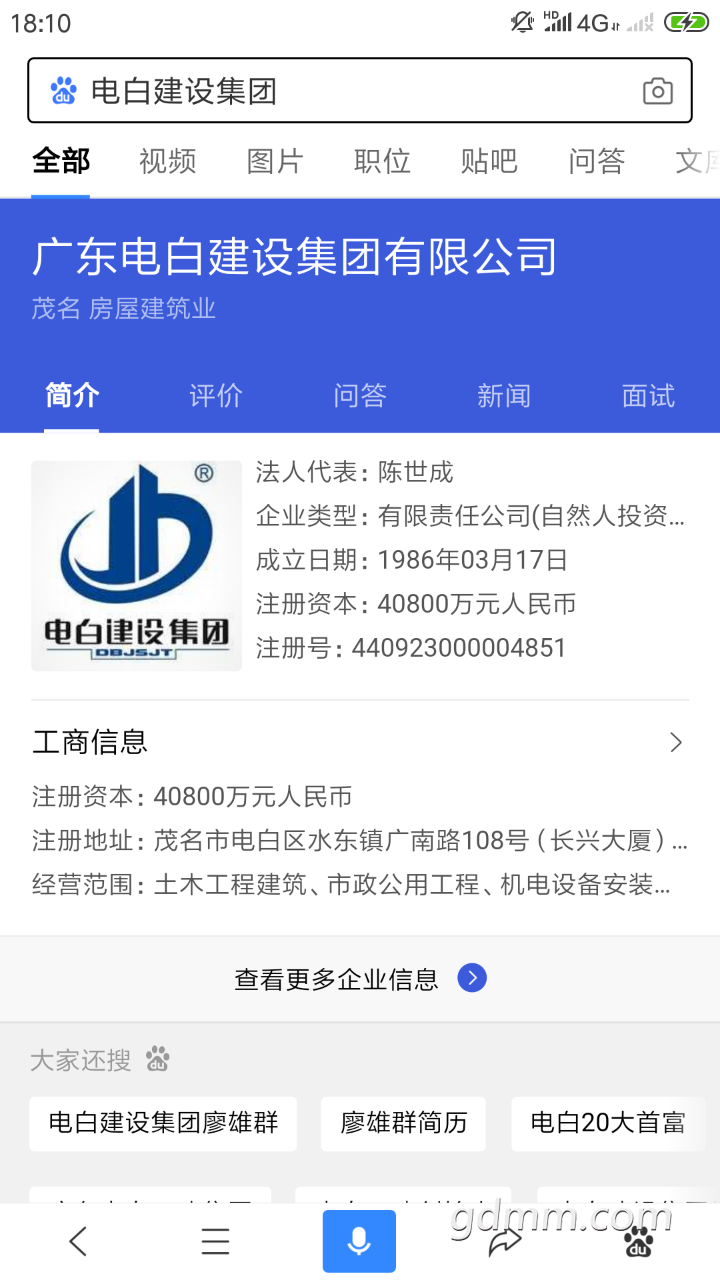Screen dimensions: 720x1280
Task: Open the company logo image
Action: 136,565
